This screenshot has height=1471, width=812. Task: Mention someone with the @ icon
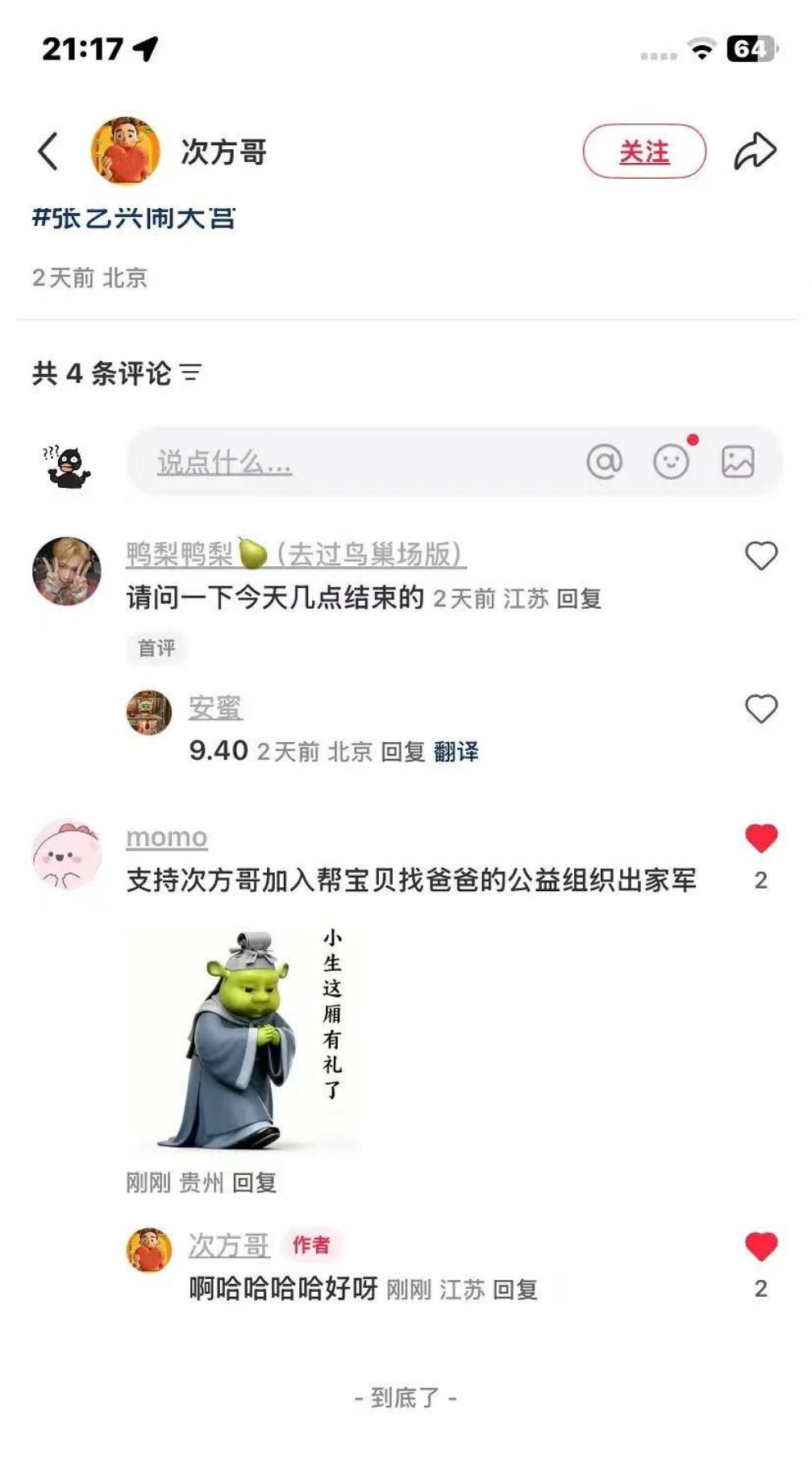(x=604, y=462)
